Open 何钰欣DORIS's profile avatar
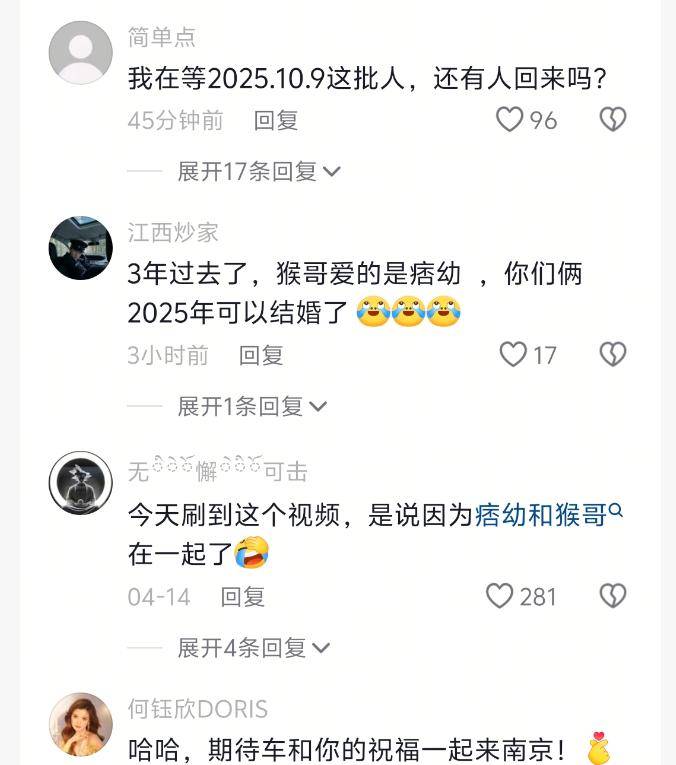The width and height of the screenshot is (676, 765). [80, 724]
